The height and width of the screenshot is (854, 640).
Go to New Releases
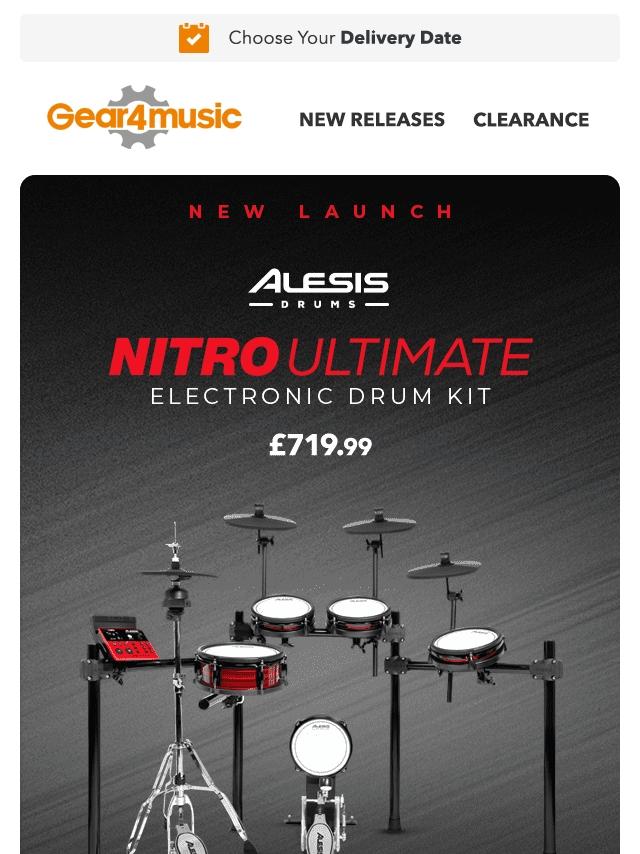[x=372, y=119]
